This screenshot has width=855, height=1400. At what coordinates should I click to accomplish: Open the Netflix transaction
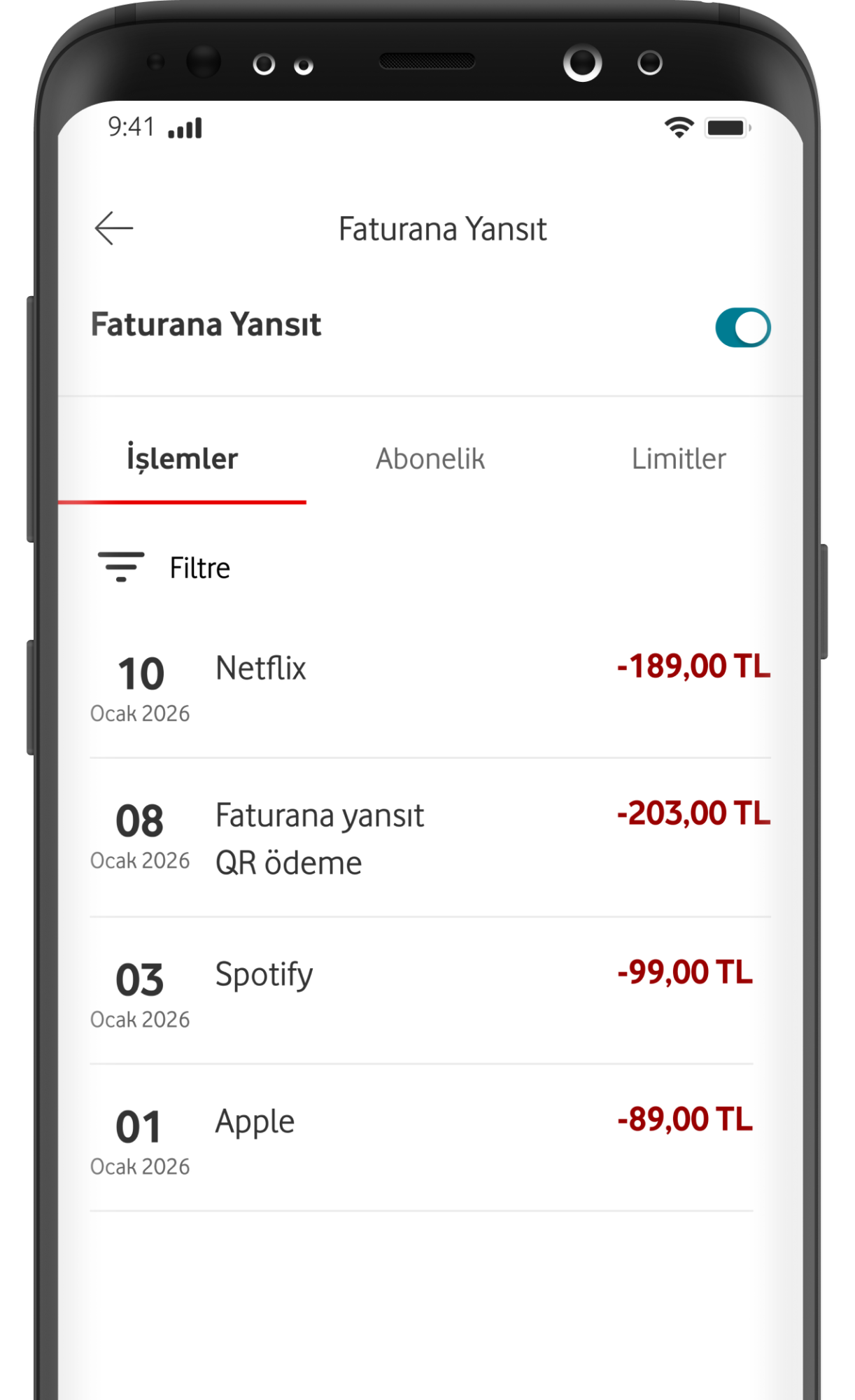430,686
